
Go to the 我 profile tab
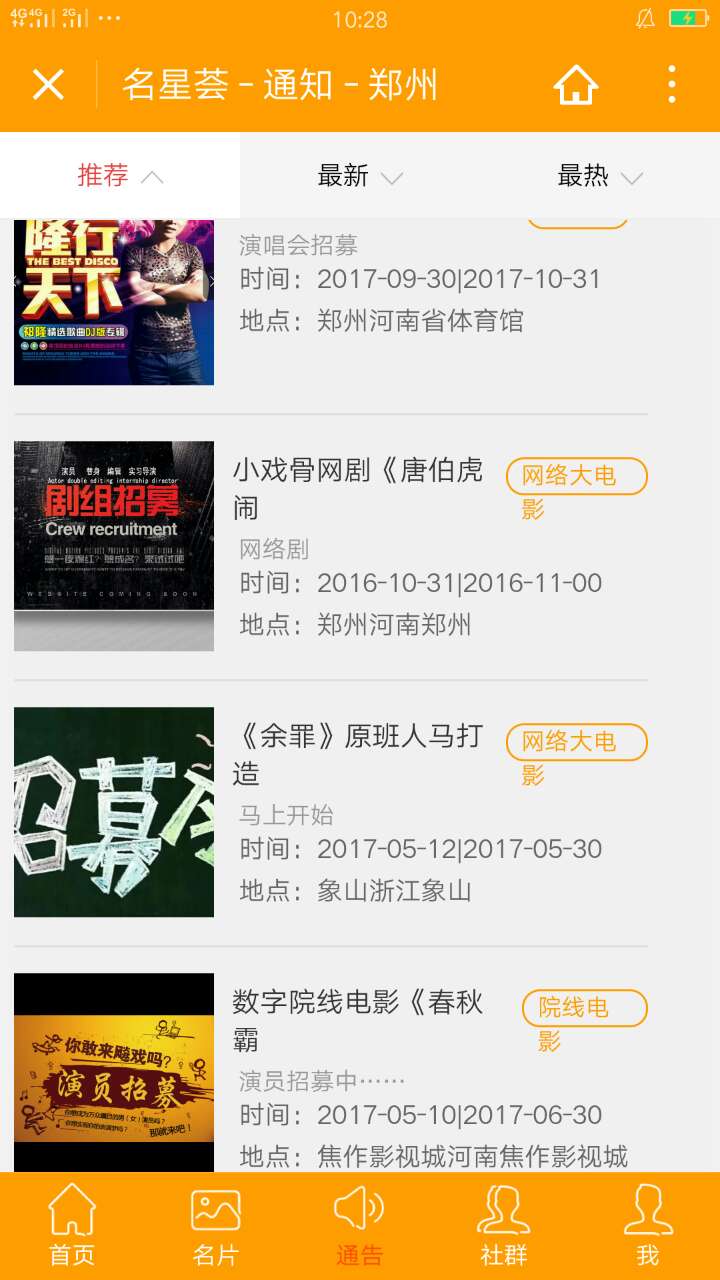click(x=648, y=1226)
